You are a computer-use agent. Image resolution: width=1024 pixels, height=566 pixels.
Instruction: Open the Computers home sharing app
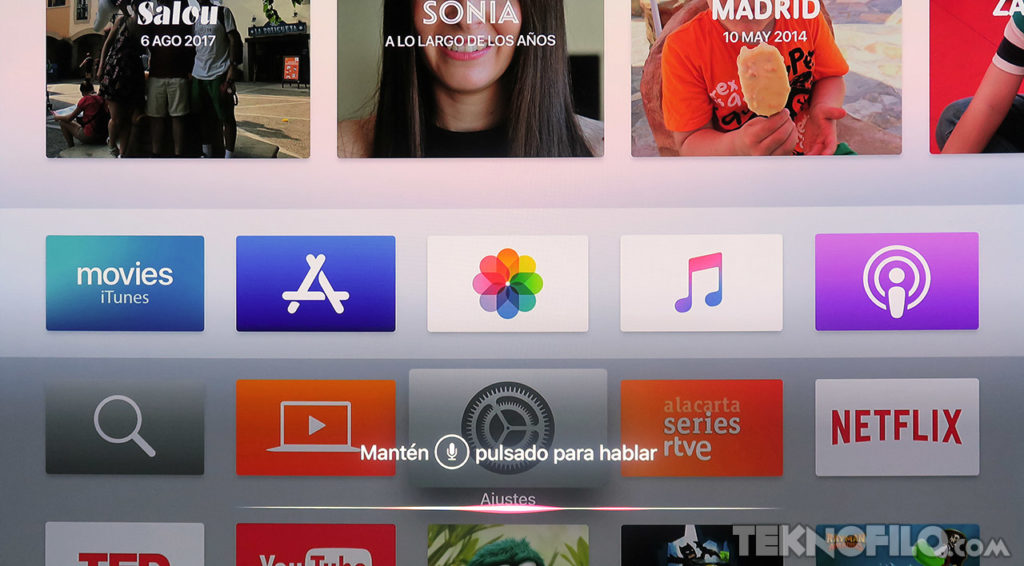tap(316, 427)
